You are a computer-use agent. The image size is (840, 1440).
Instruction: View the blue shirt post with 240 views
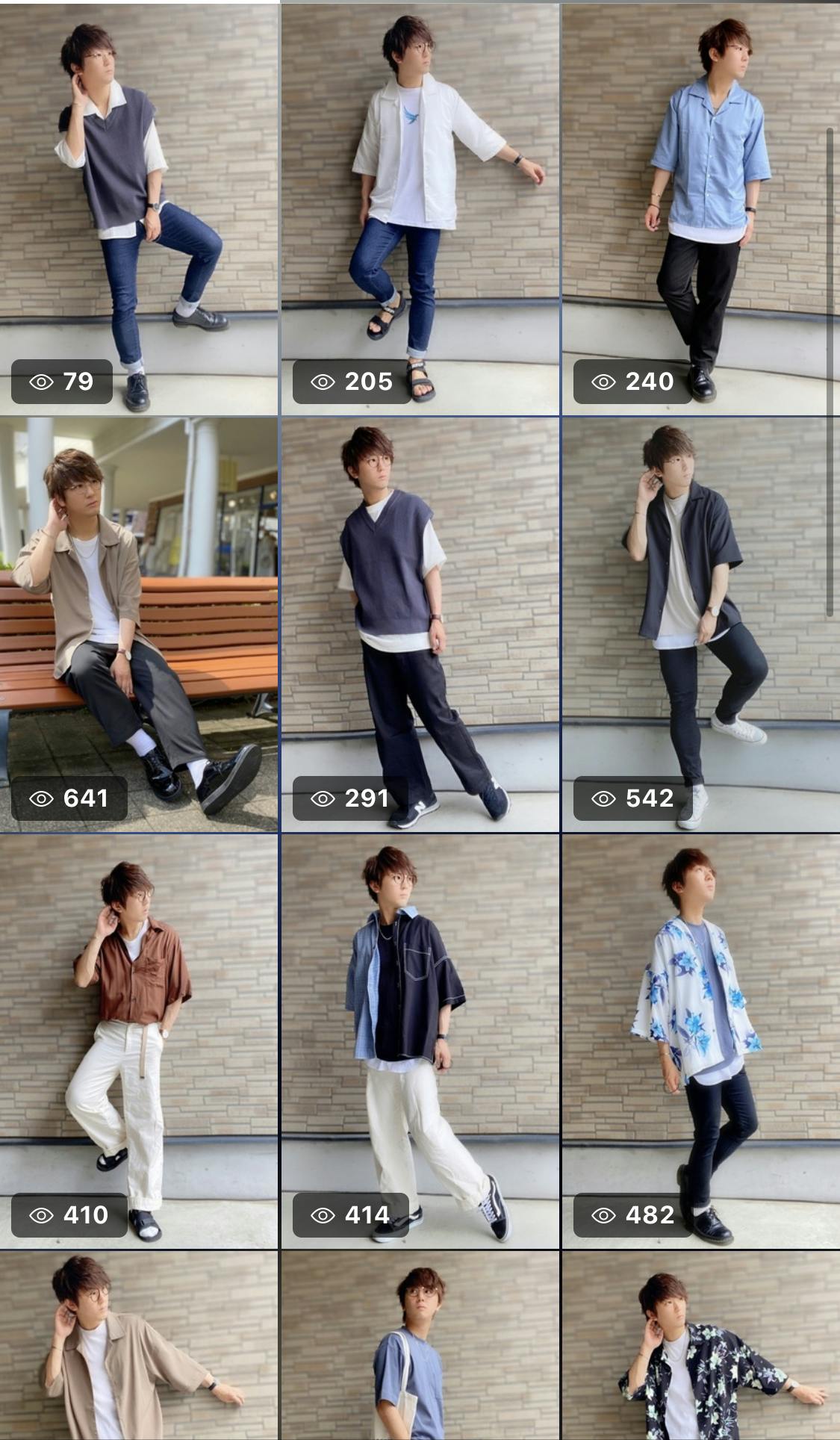tap(701, 209)
